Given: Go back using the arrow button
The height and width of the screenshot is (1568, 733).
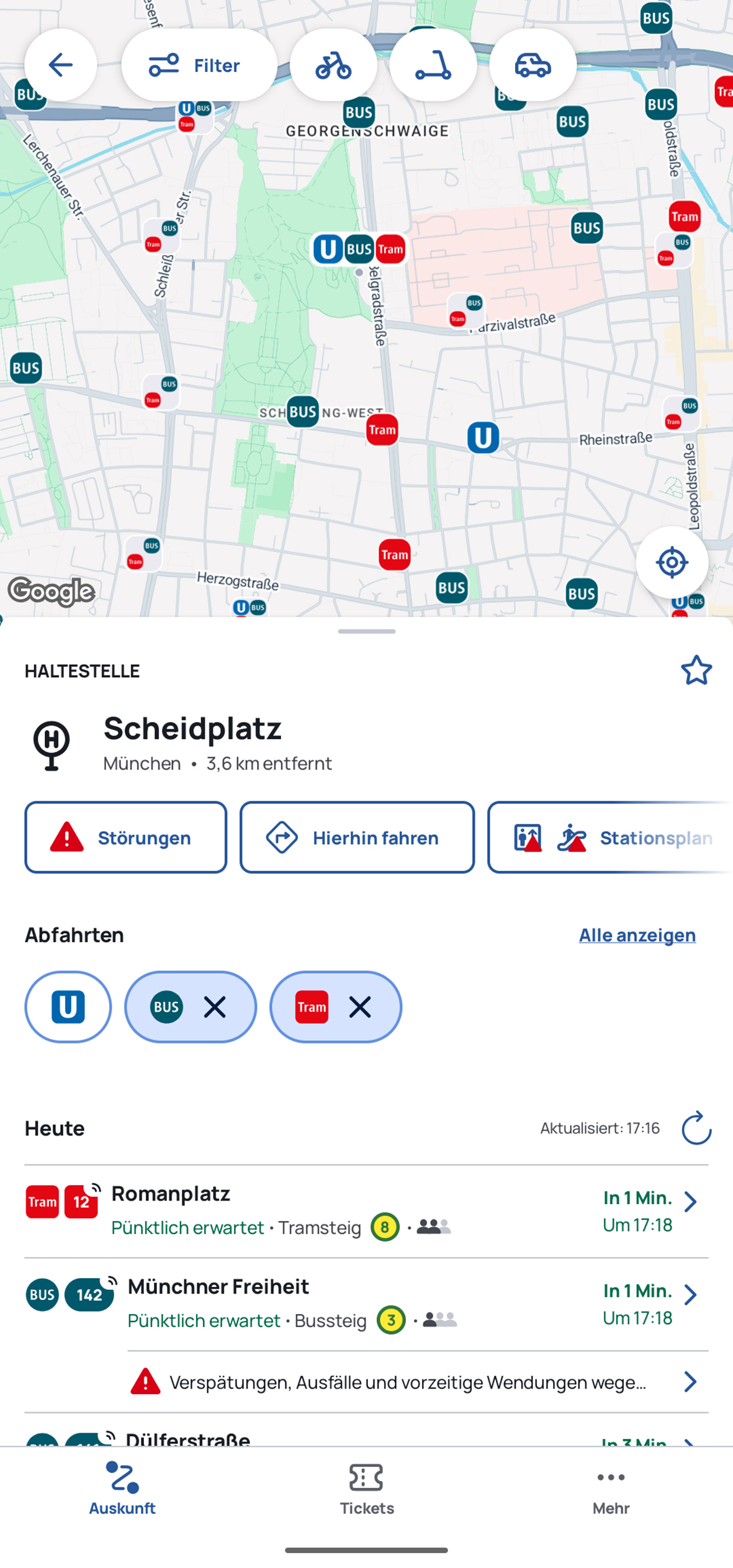Looking at the screenshot, I should pyautogui.click(x=60, y=65).
